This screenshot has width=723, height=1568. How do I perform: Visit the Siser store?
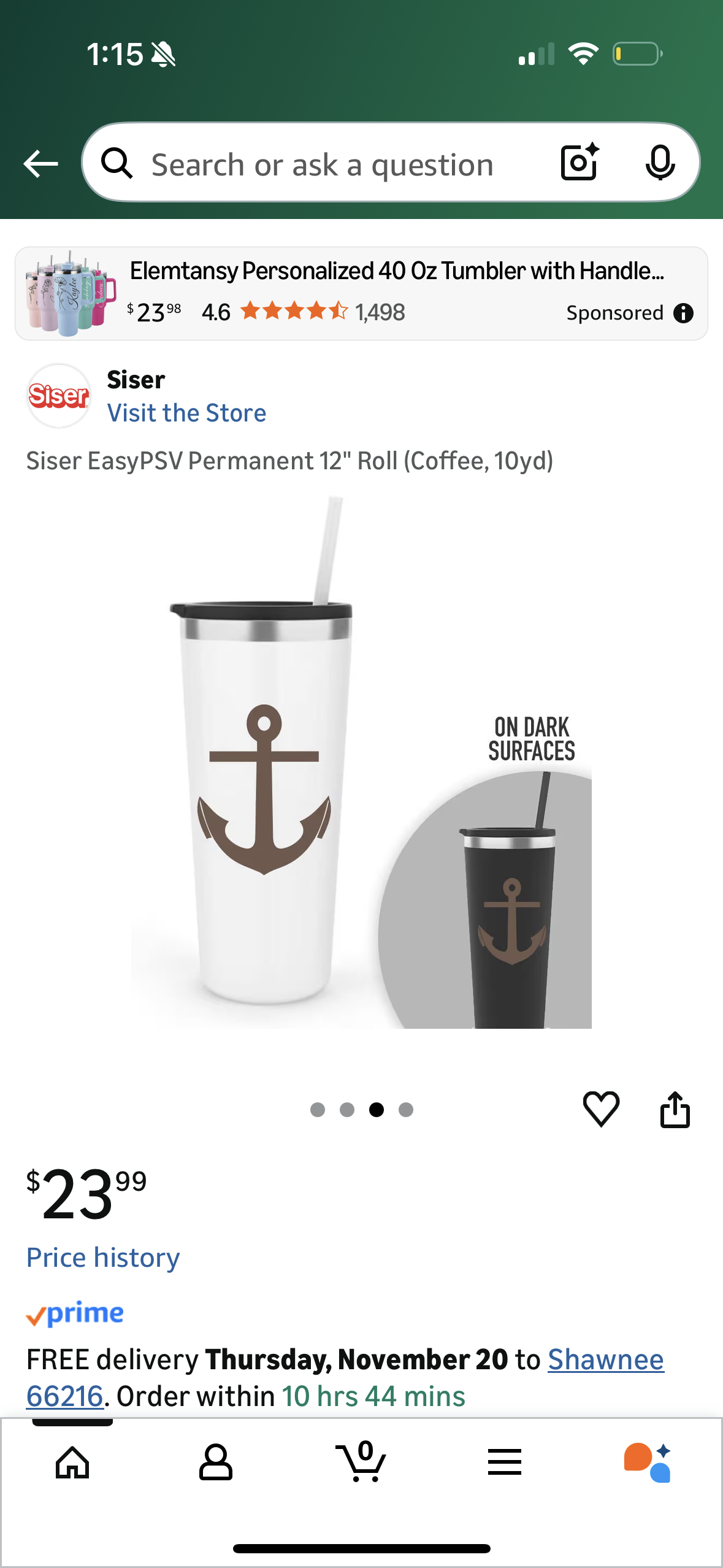(x=186, y=412)
